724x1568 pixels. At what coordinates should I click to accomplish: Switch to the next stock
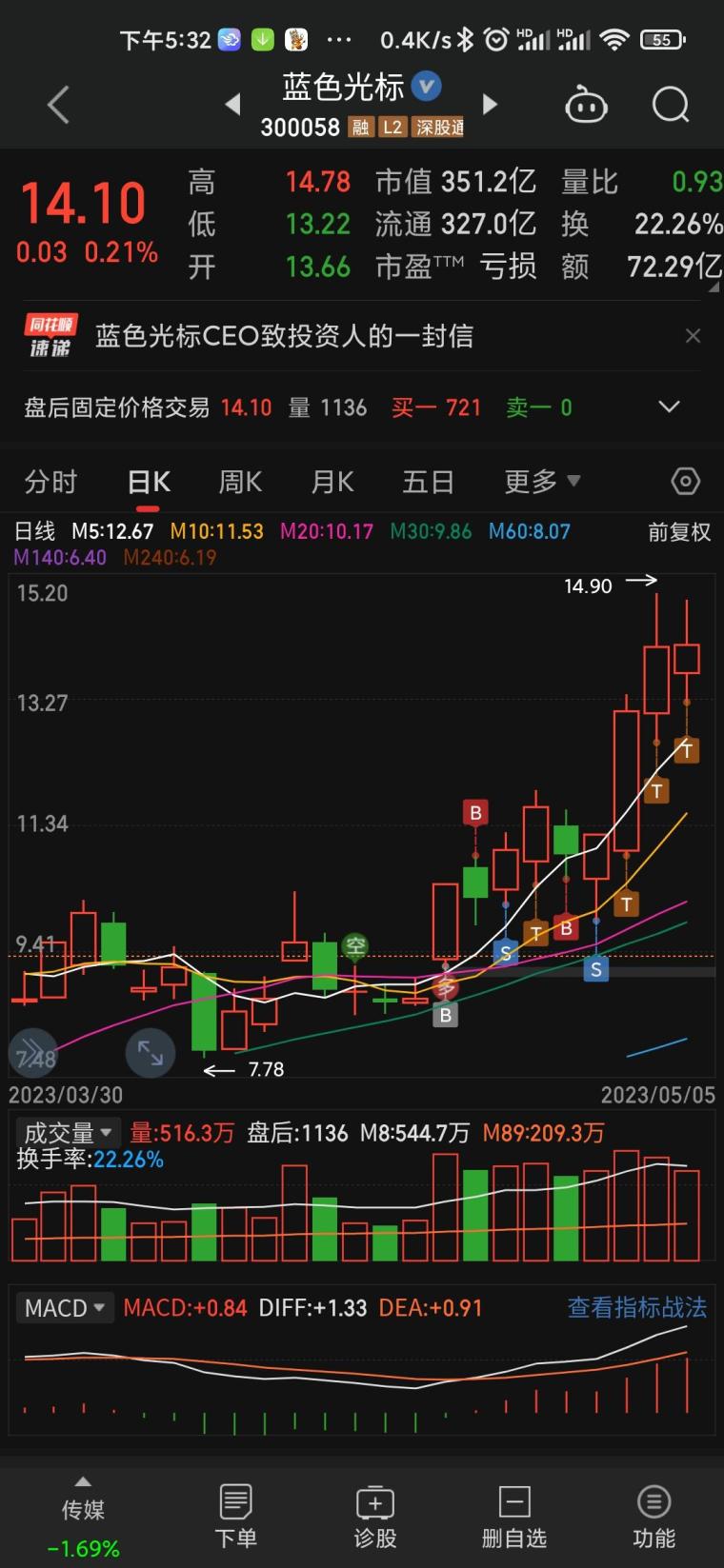[491, 105]
